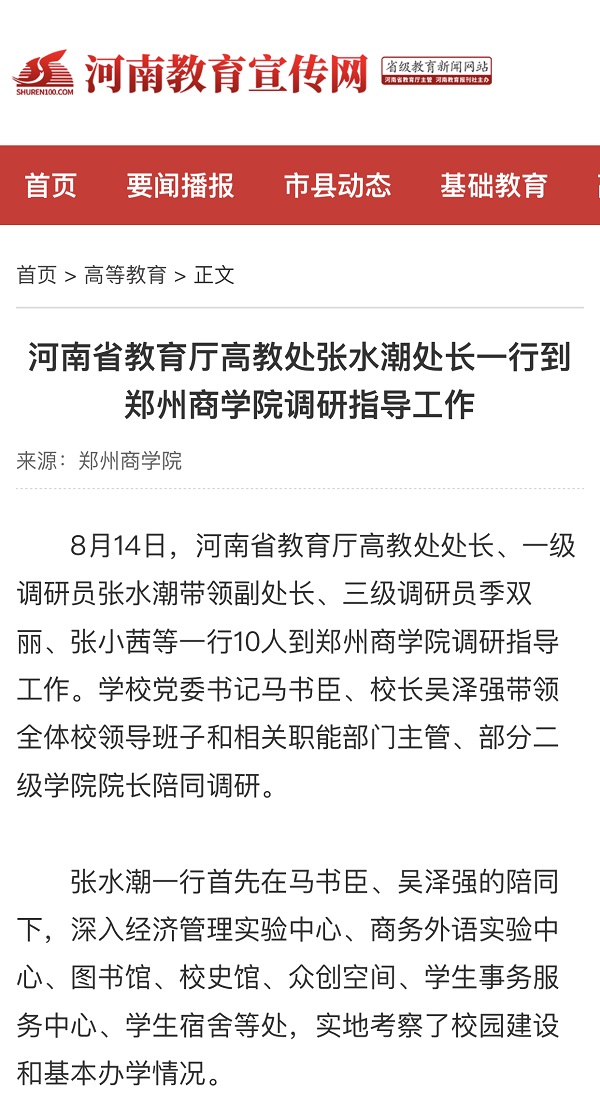Switch to the 要闻播报 section
The width and height of the screenshot is (600, 1101).
(x=180, y=185)
